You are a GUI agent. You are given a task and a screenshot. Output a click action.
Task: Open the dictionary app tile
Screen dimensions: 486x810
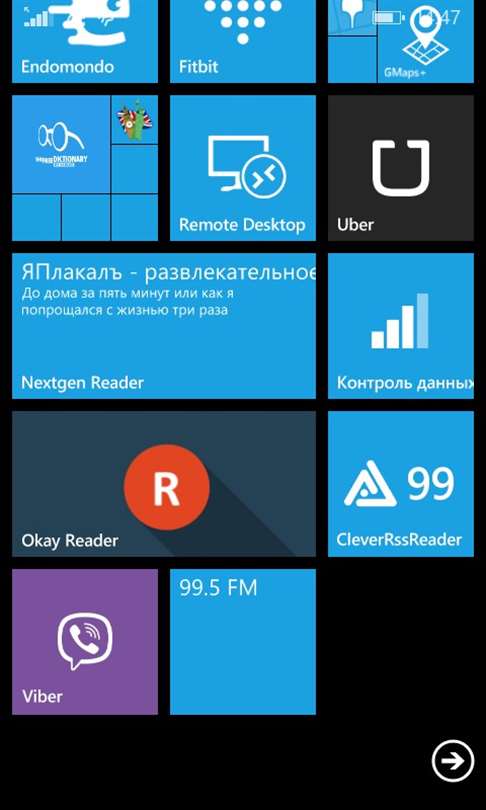point(61,144)
